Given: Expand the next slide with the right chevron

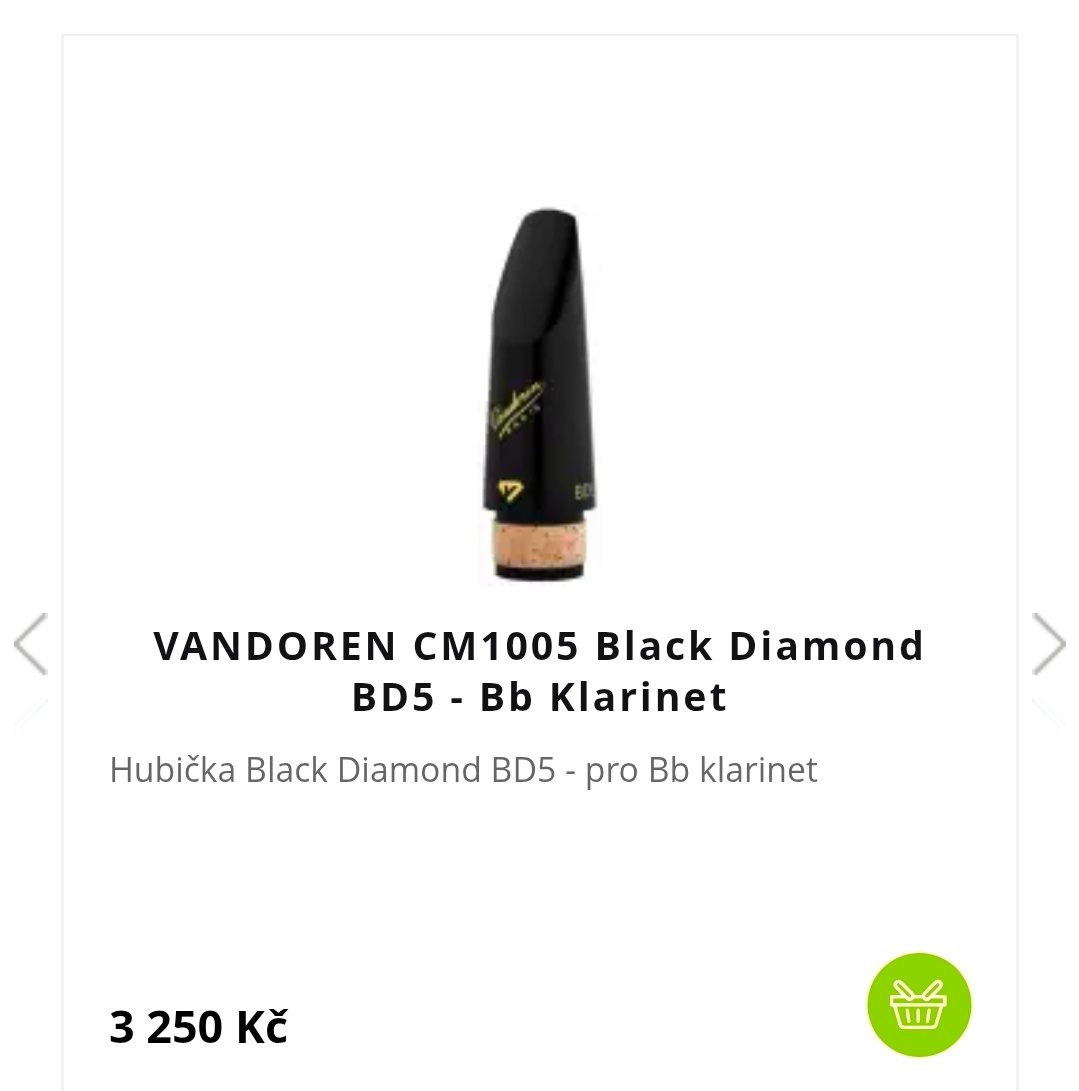Looking at the screenshot, I should pyautogui.click(x=1049, y=645).
